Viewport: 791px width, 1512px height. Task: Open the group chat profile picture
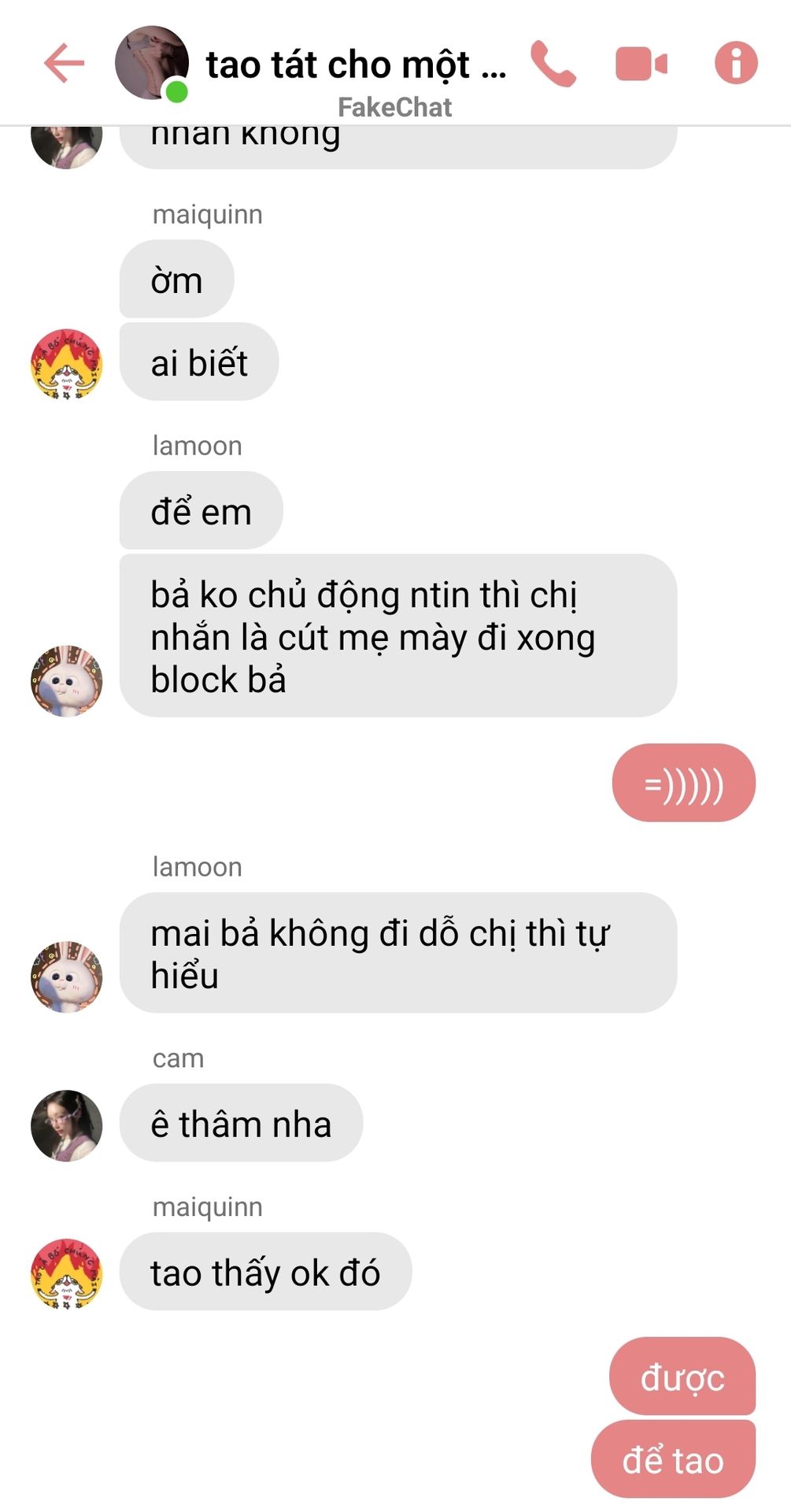click(x=152, y=63)
